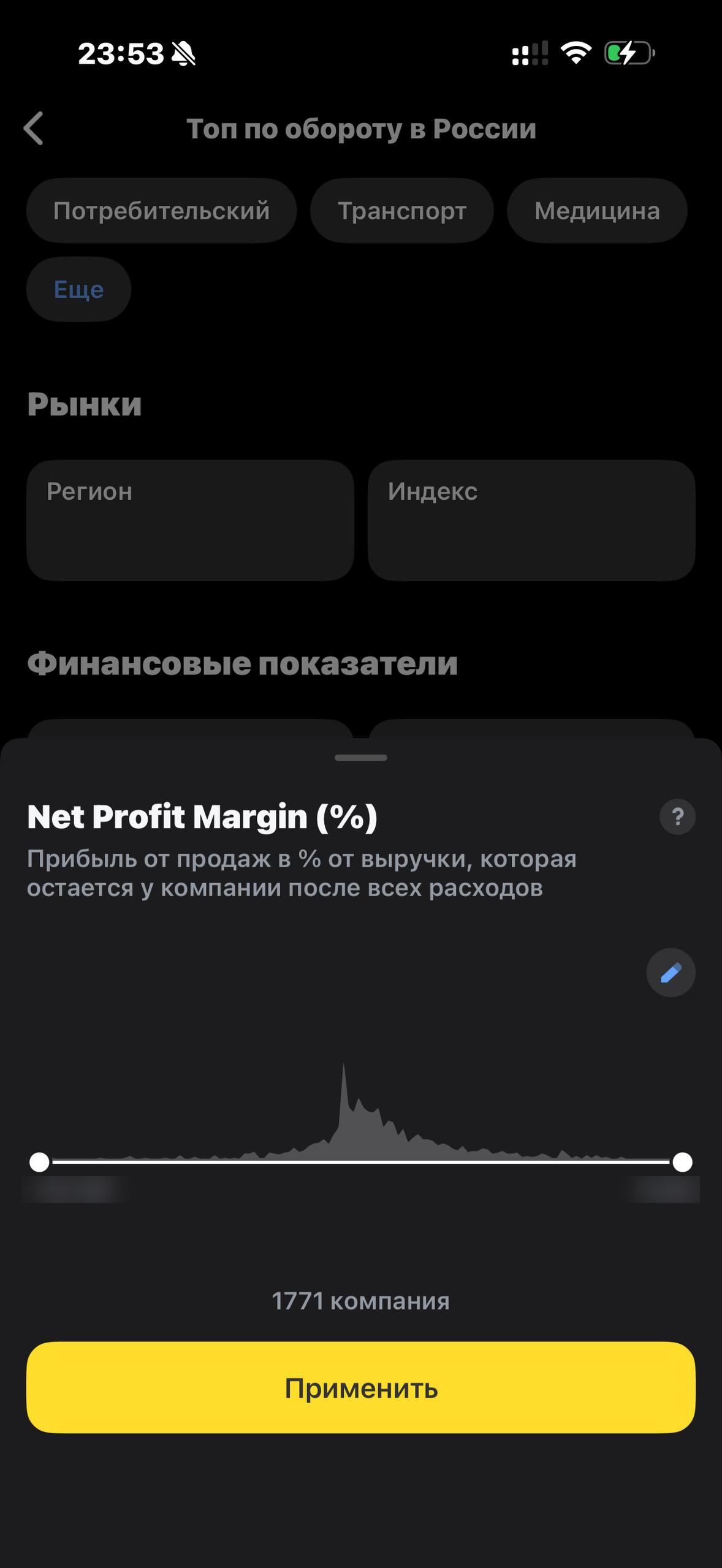Select the Потребительский sector chip
Image resolution: width=722 pixels, height=1568 pixels.
[161, 211]
